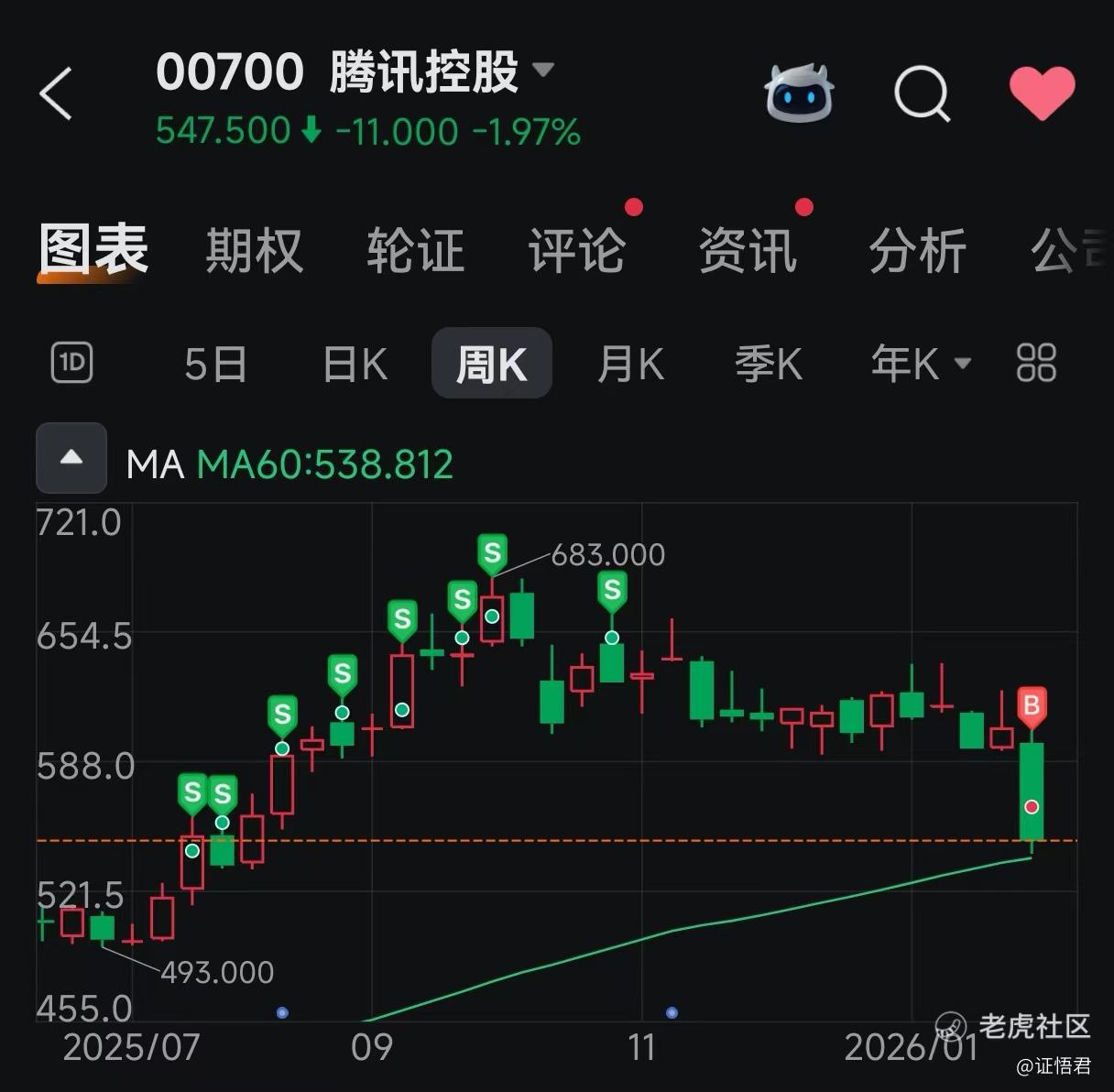Switch to the 期权 tab

pyautogui.click(x=254, y=251)
